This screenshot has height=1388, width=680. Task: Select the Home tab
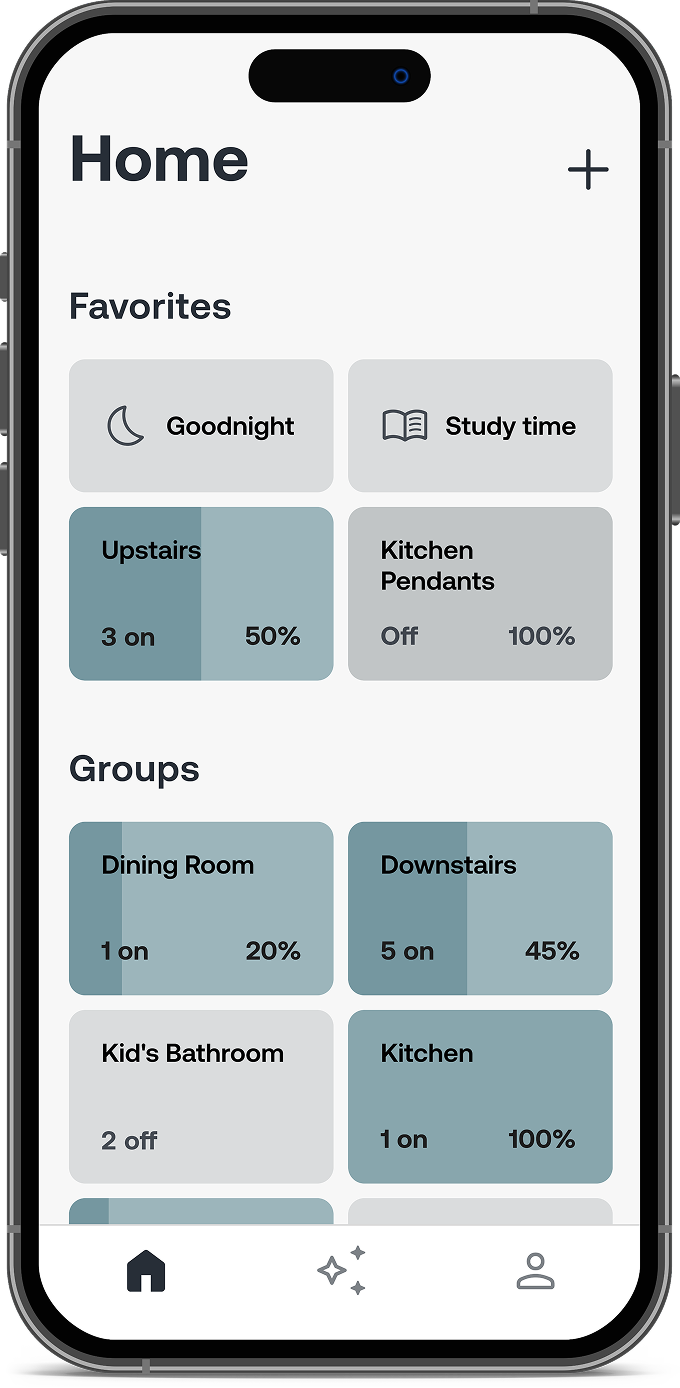pos(146,1271)
